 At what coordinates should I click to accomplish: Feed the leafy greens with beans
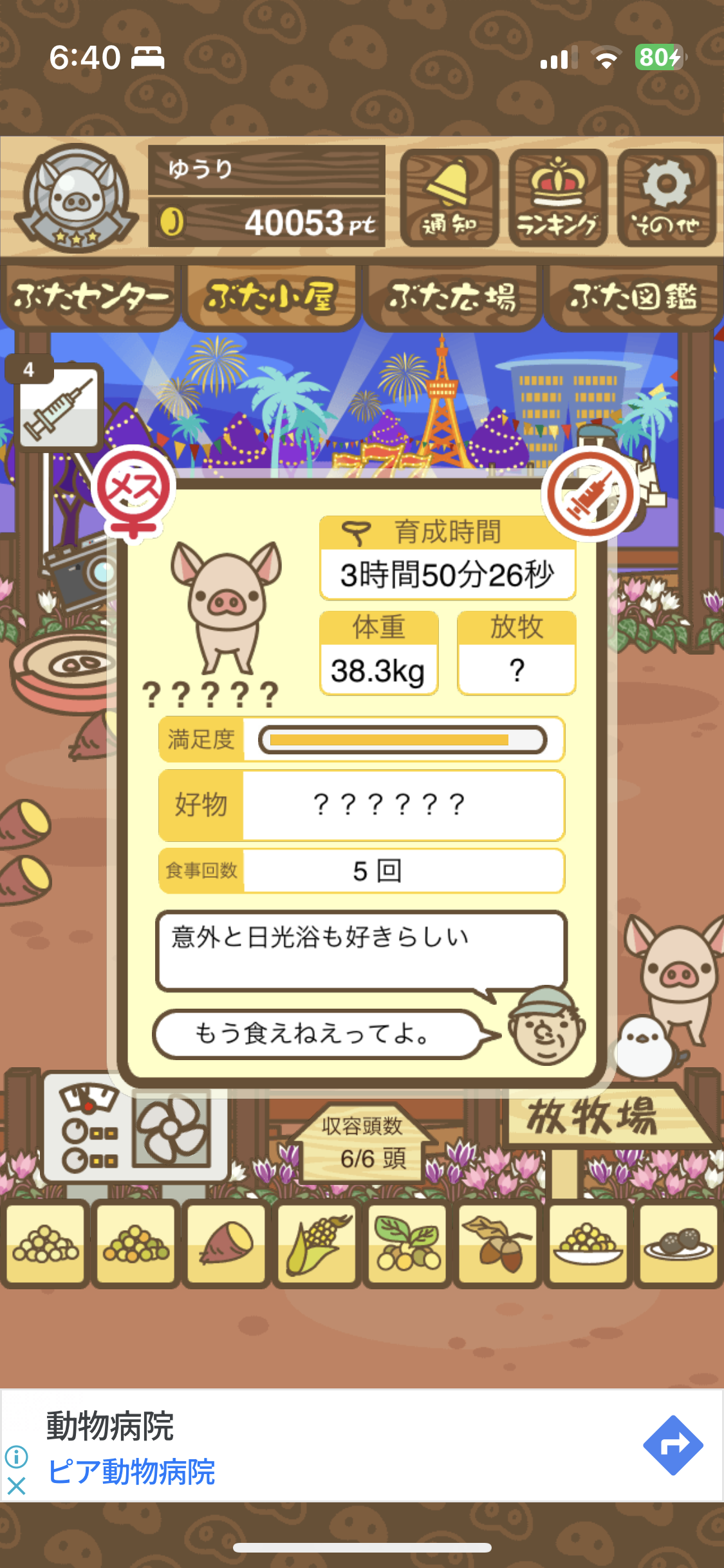point(407,1244)
